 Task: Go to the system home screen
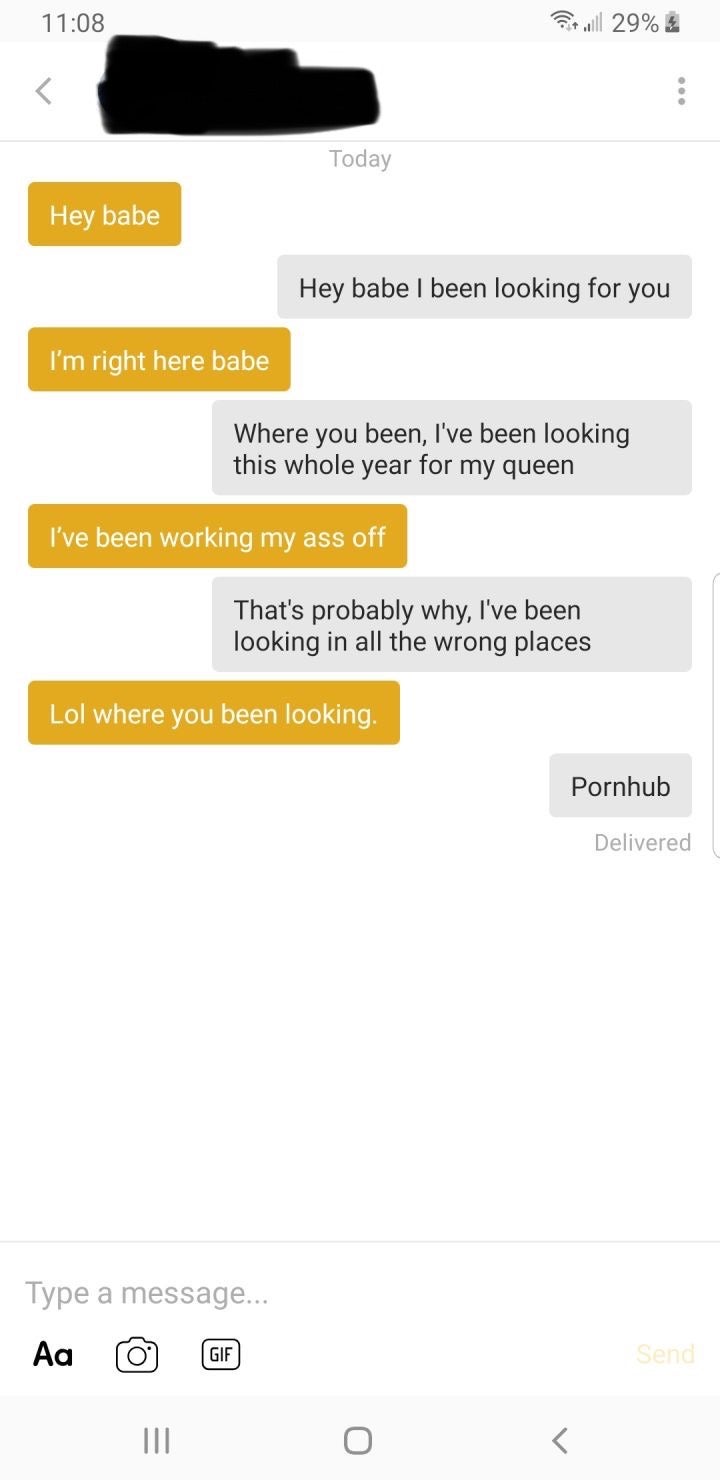[x=358, y=1440]
